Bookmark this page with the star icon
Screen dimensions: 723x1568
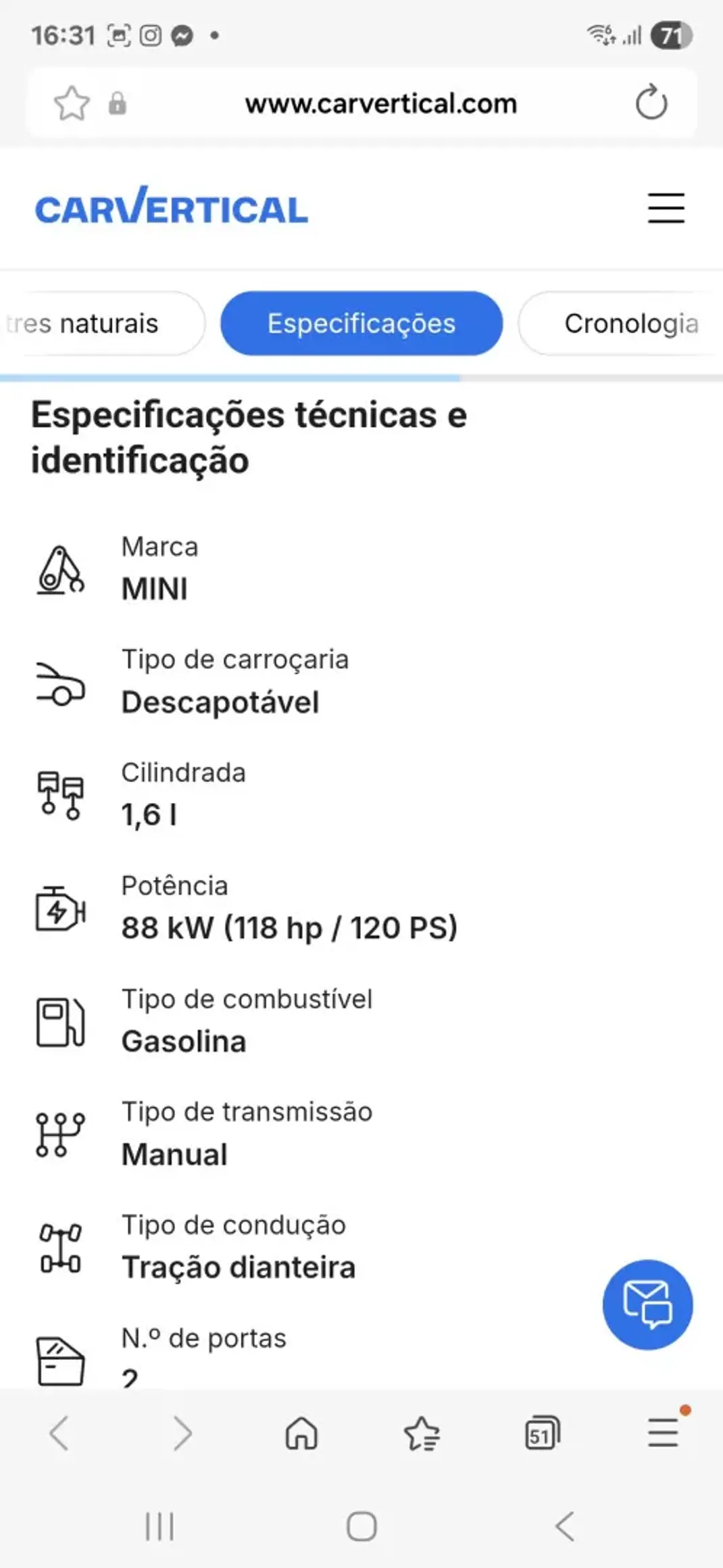(71, 103)
